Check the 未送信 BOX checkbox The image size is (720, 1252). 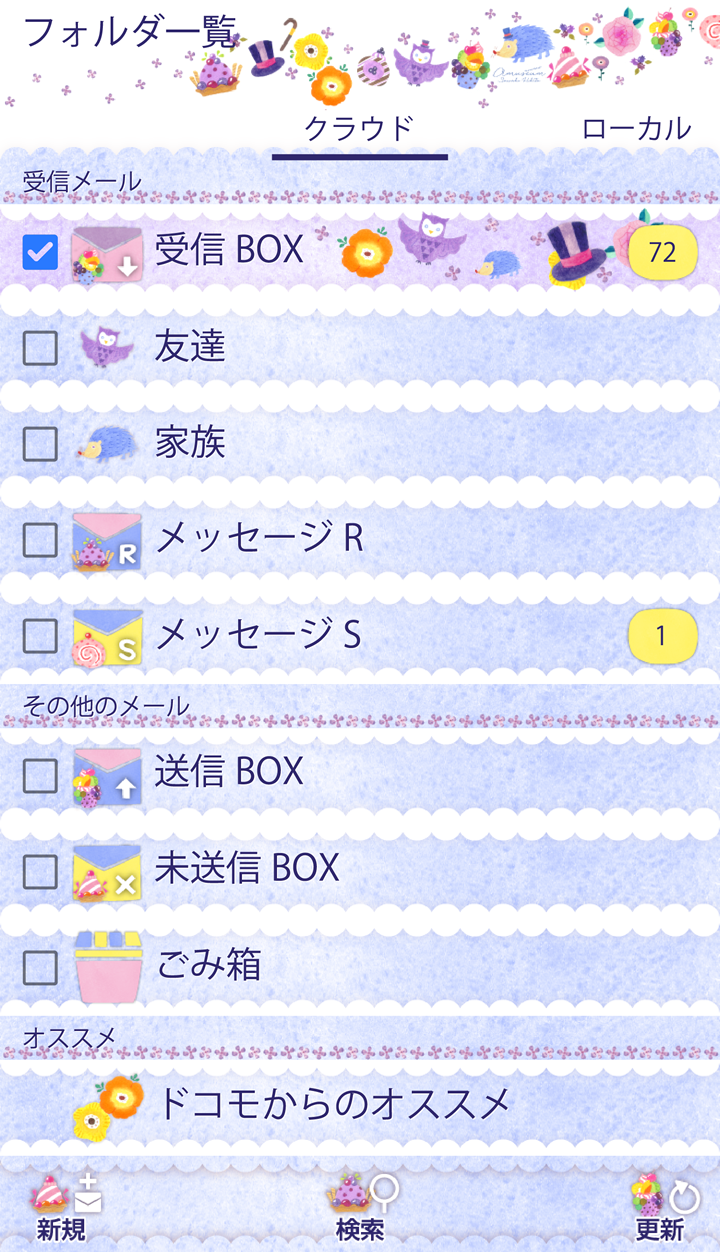40,869
